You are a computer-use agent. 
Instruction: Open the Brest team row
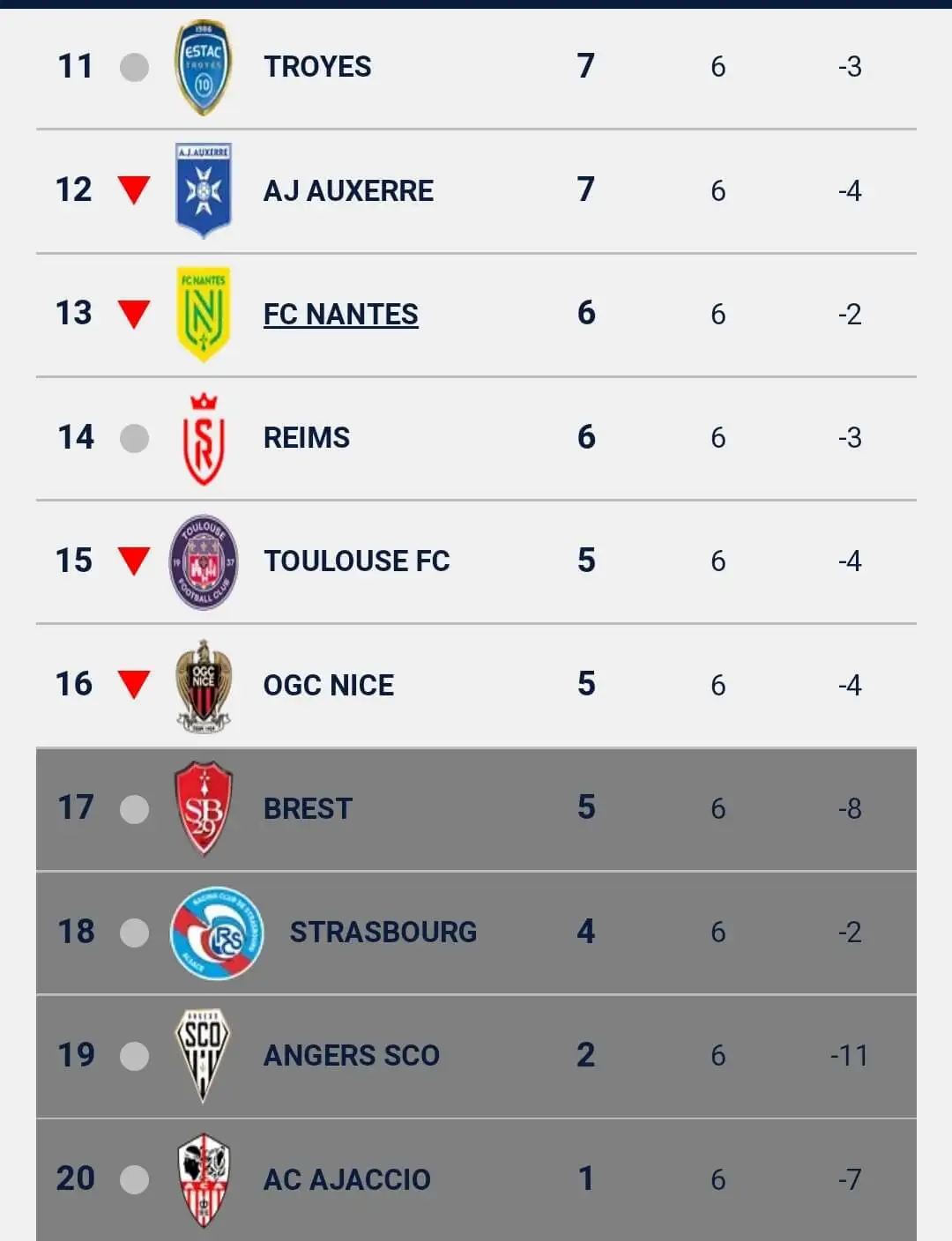coord(308,808)
